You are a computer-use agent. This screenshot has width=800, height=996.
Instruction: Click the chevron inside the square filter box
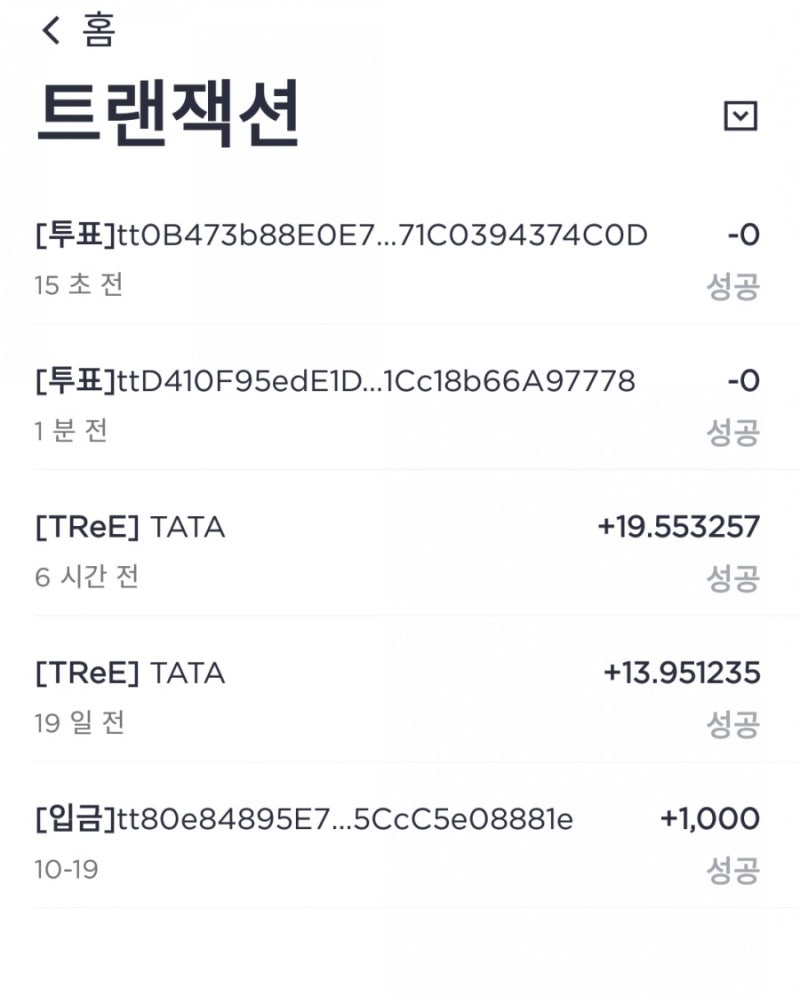742,113
